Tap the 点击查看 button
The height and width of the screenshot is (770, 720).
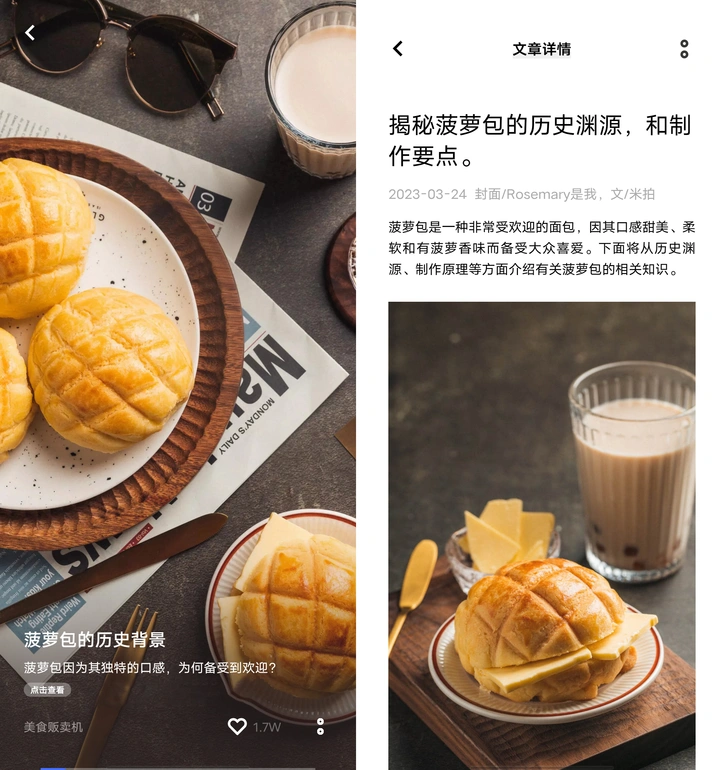click(47, 690)
